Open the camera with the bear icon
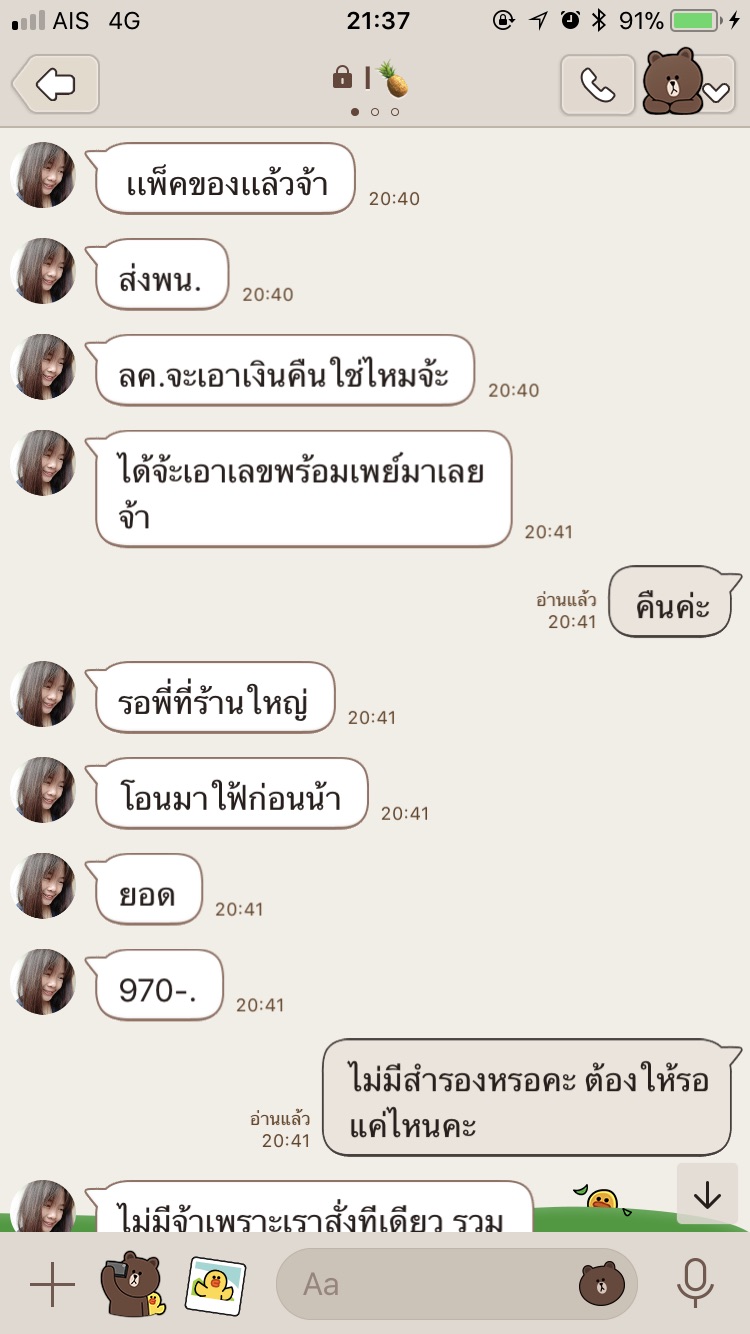Viewport: 750px width, 1334px height. [x=133, y=1284]
